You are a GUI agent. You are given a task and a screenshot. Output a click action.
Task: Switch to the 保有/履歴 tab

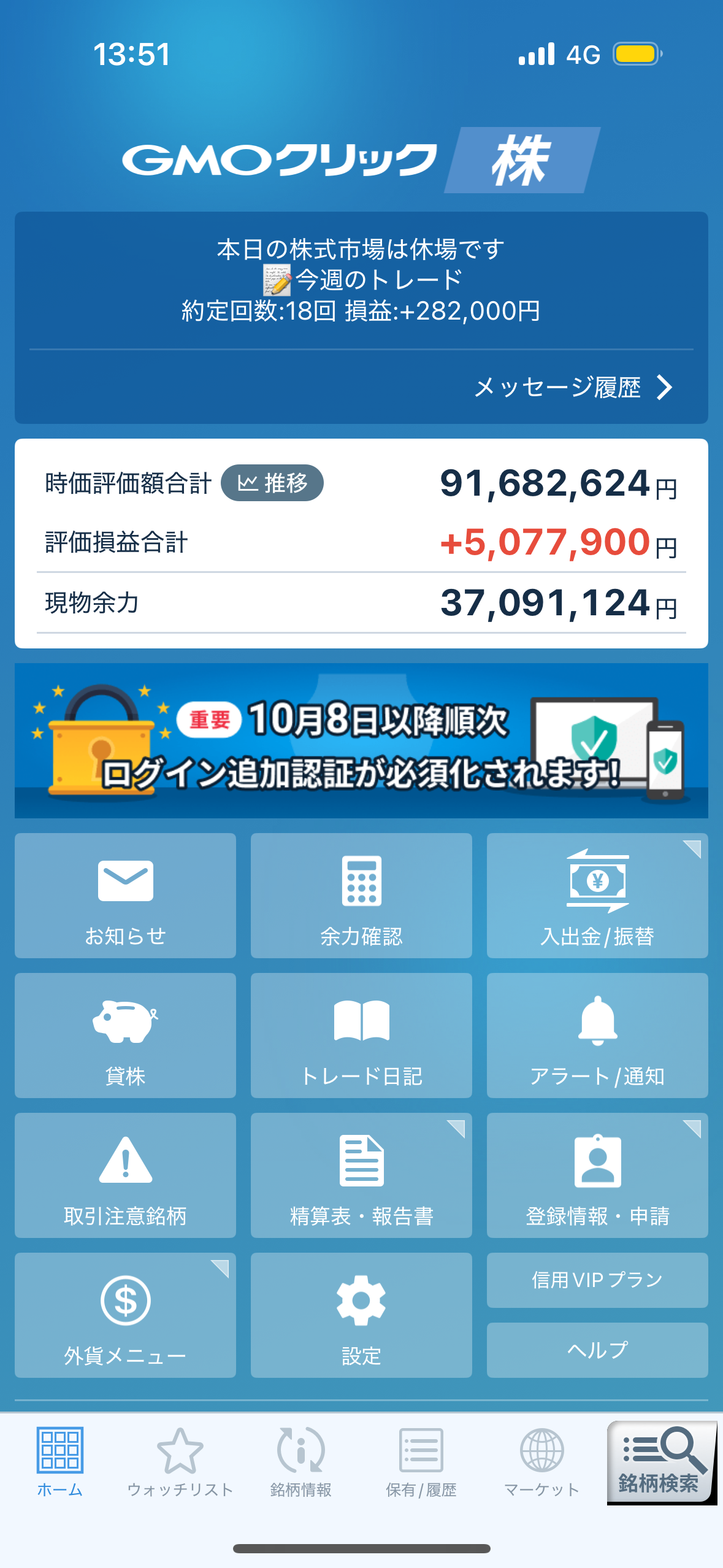[421, 1462]
